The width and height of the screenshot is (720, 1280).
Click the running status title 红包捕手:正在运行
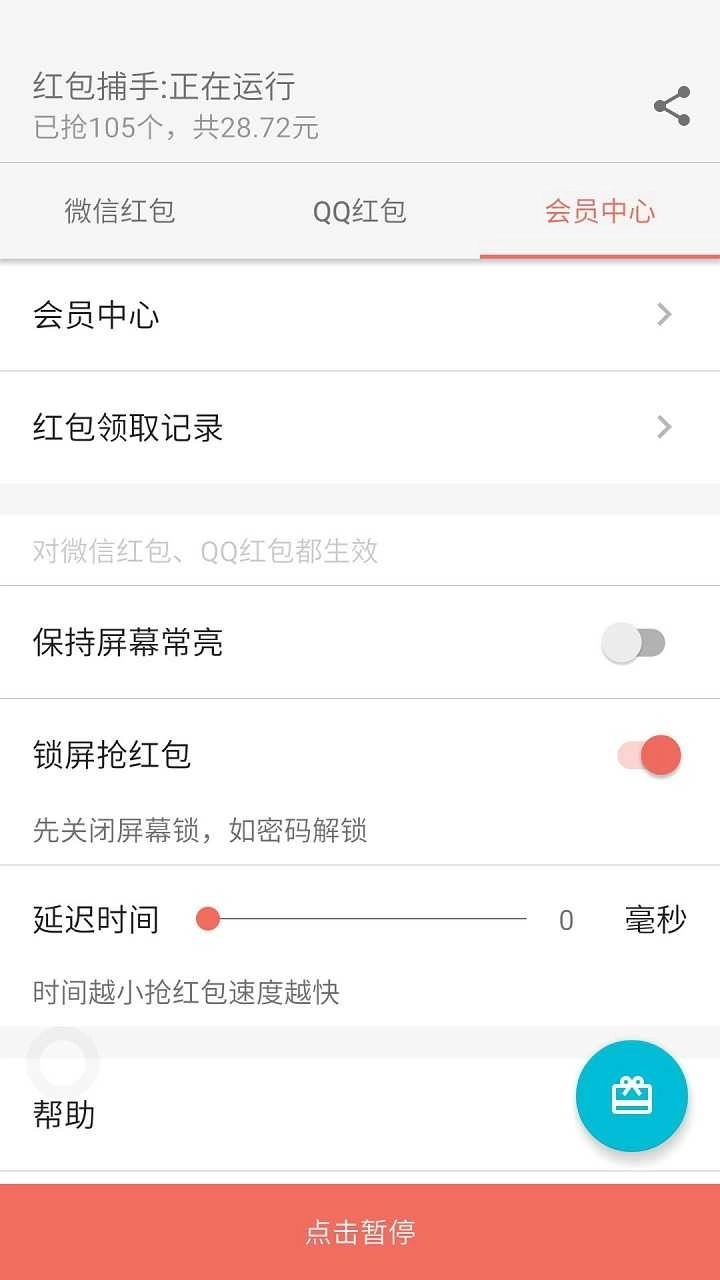[160, 87]
